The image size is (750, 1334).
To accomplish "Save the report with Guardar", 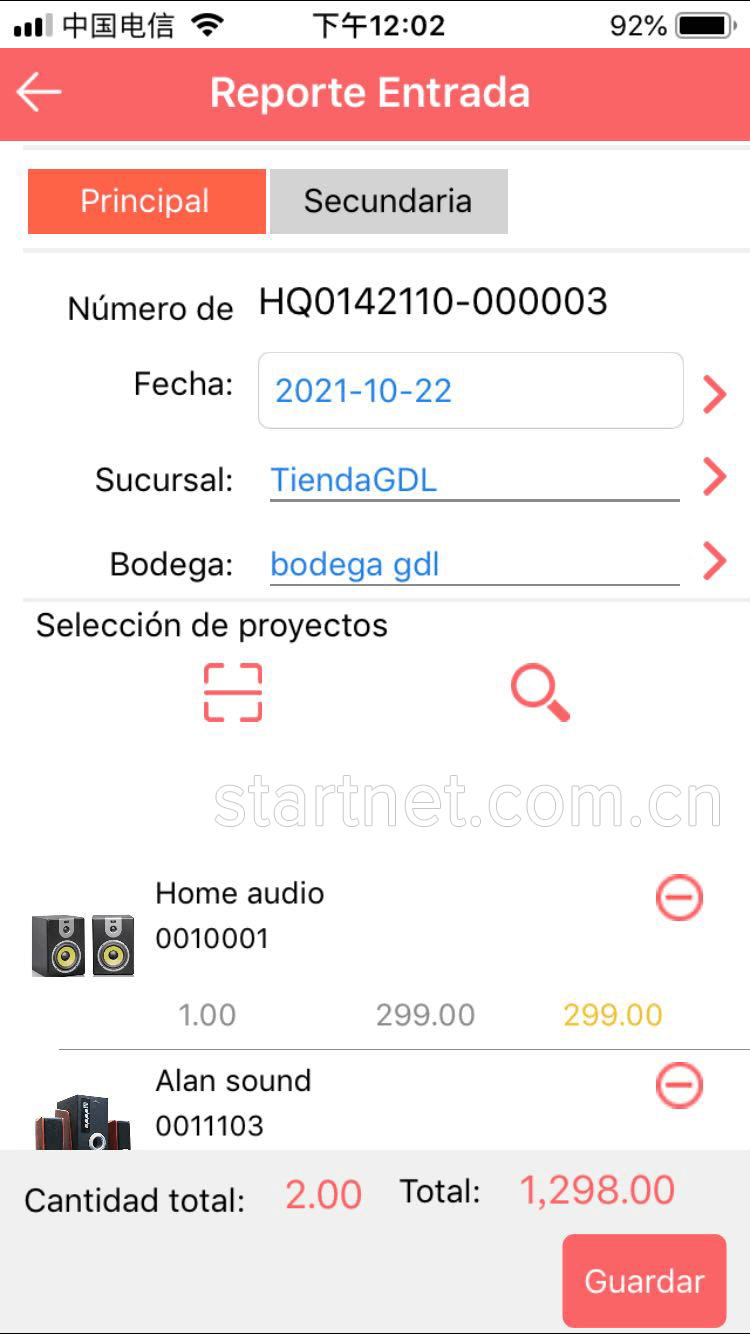I will click(644, 1281).
